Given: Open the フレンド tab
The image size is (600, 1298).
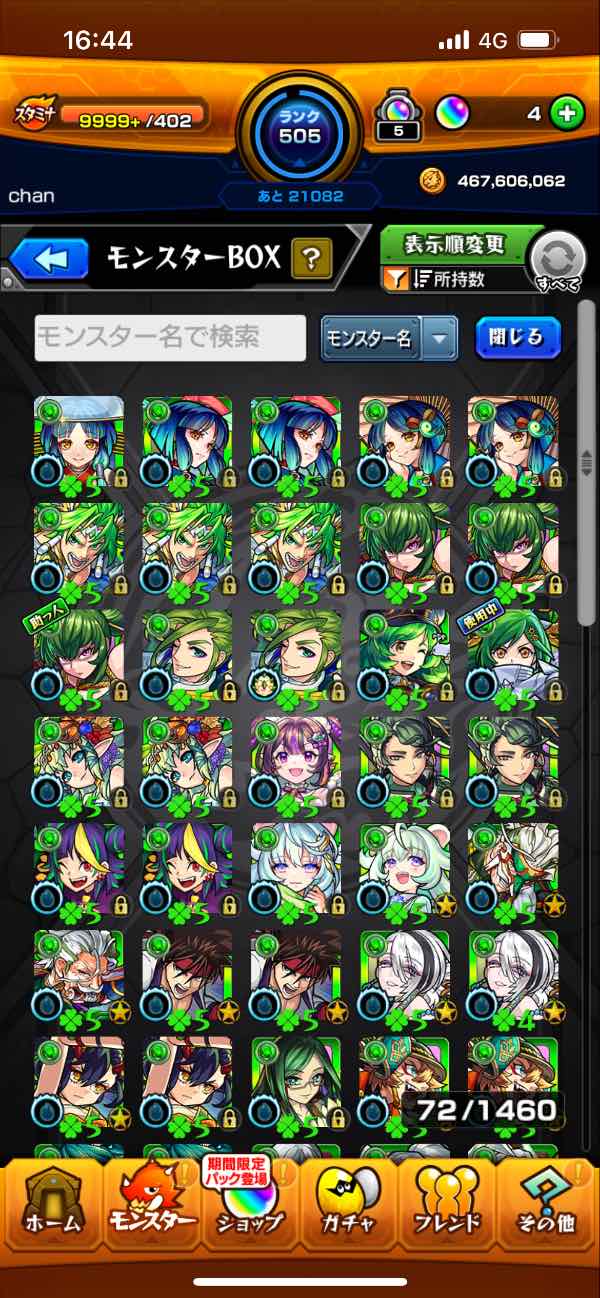Looking at the screenshot, I should click(x=447, y=1205).
